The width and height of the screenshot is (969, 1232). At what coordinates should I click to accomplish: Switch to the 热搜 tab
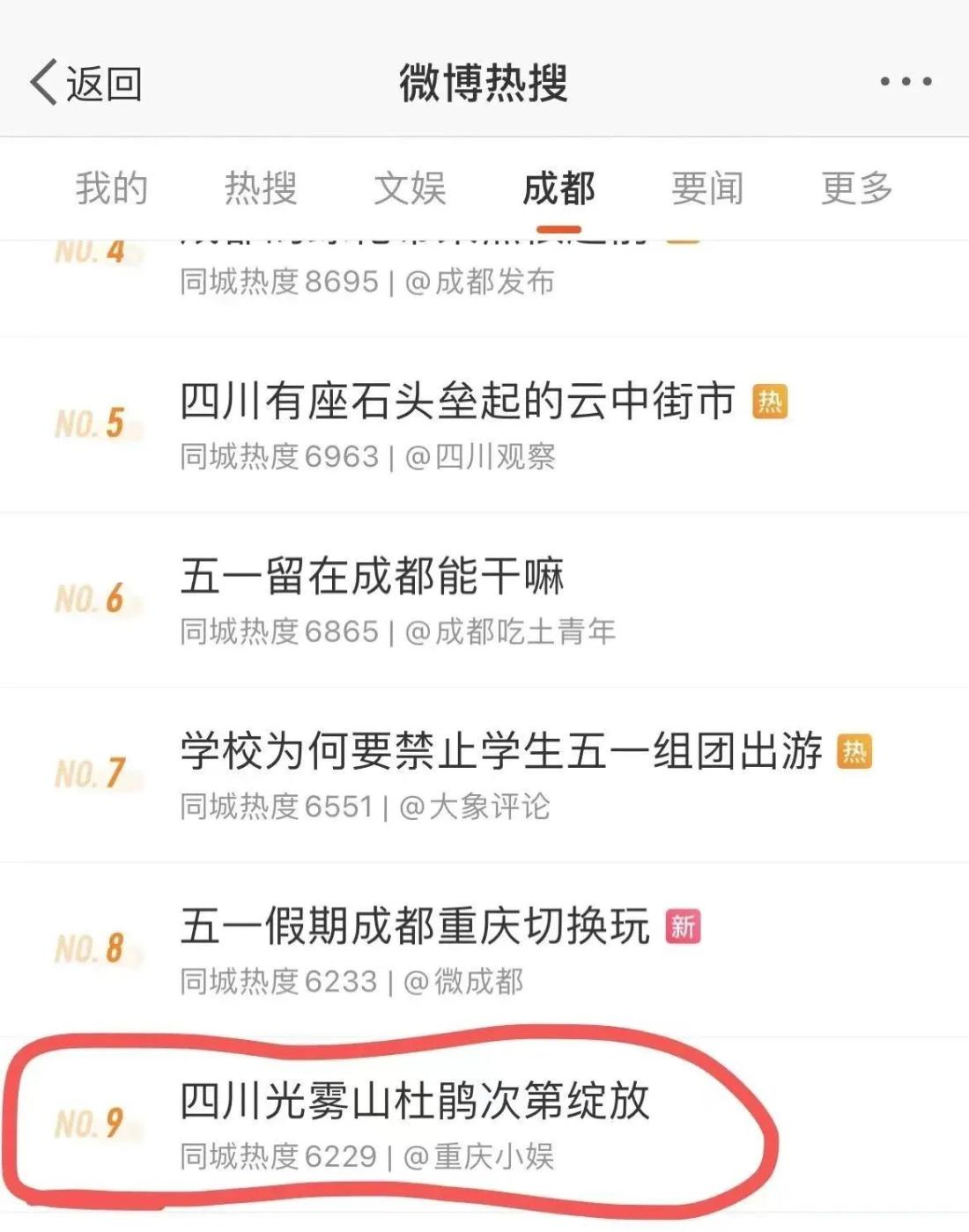[261, 188]
